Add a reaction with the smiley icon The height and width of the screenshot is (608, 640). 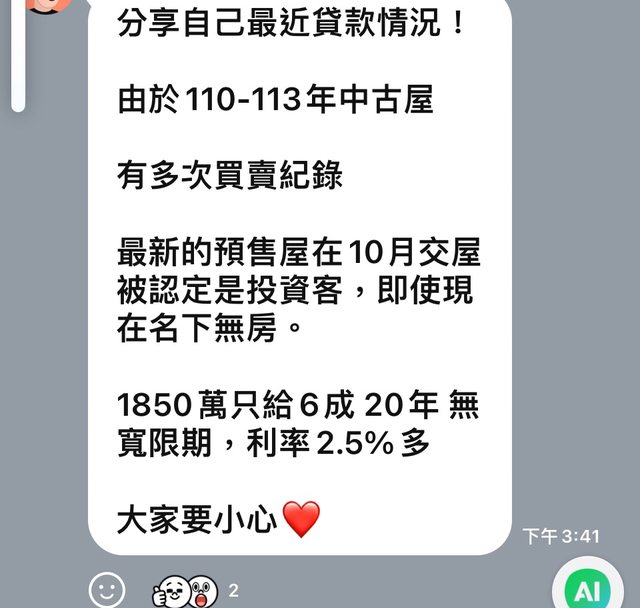pos(107,590)
